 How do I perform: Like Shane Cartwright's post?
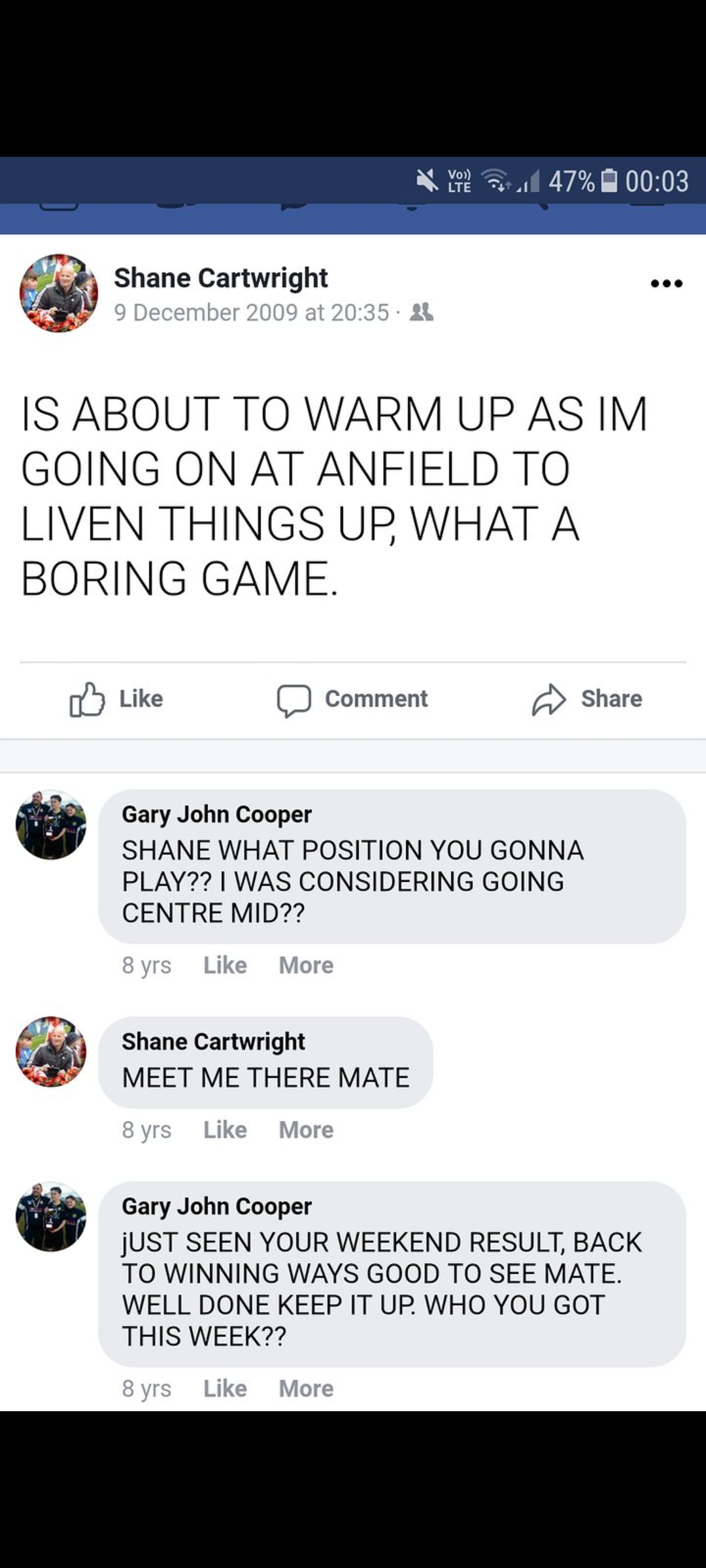116,699
